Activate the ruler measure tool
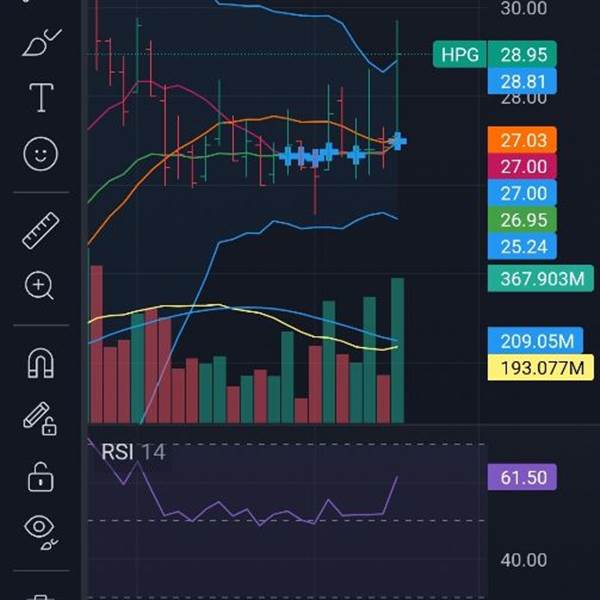The height and width of the screenshot is (600, 600). pos(40,231)
